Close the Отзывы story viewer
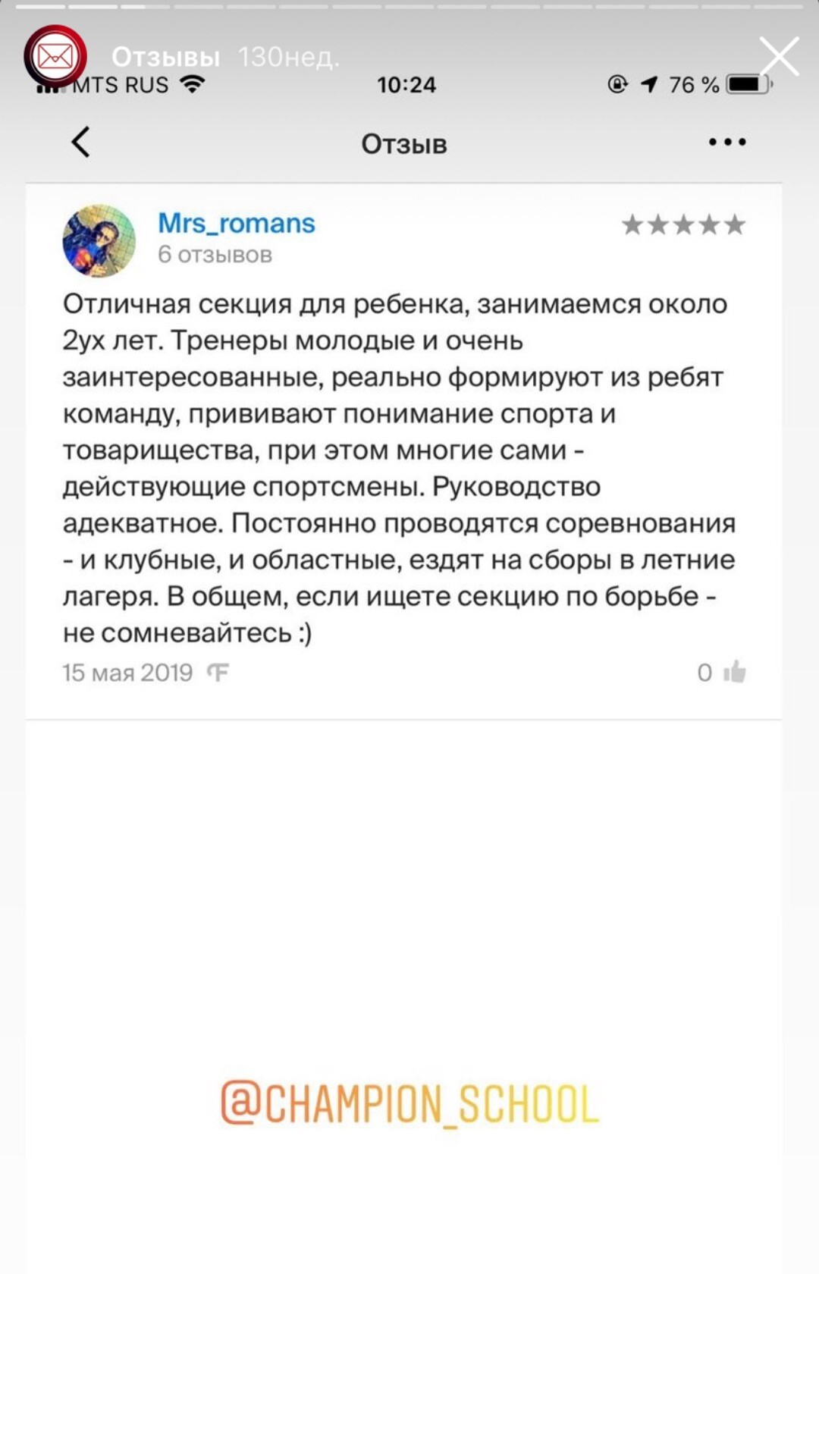The image size is (819, 1456). [x=779, y=56]
